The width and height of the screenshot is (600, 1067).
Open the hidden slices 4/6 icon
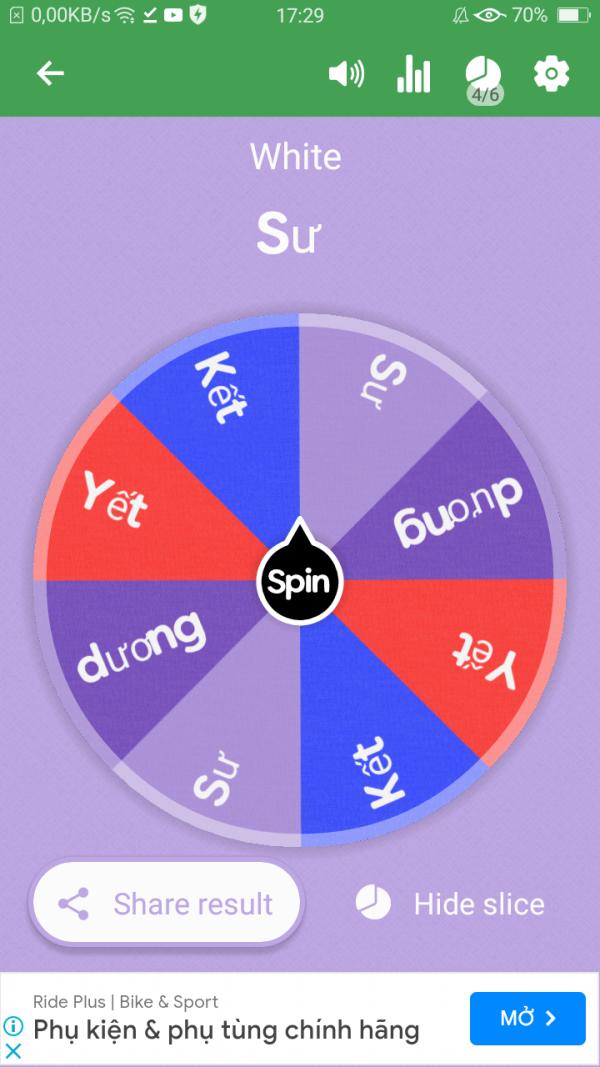483,80
